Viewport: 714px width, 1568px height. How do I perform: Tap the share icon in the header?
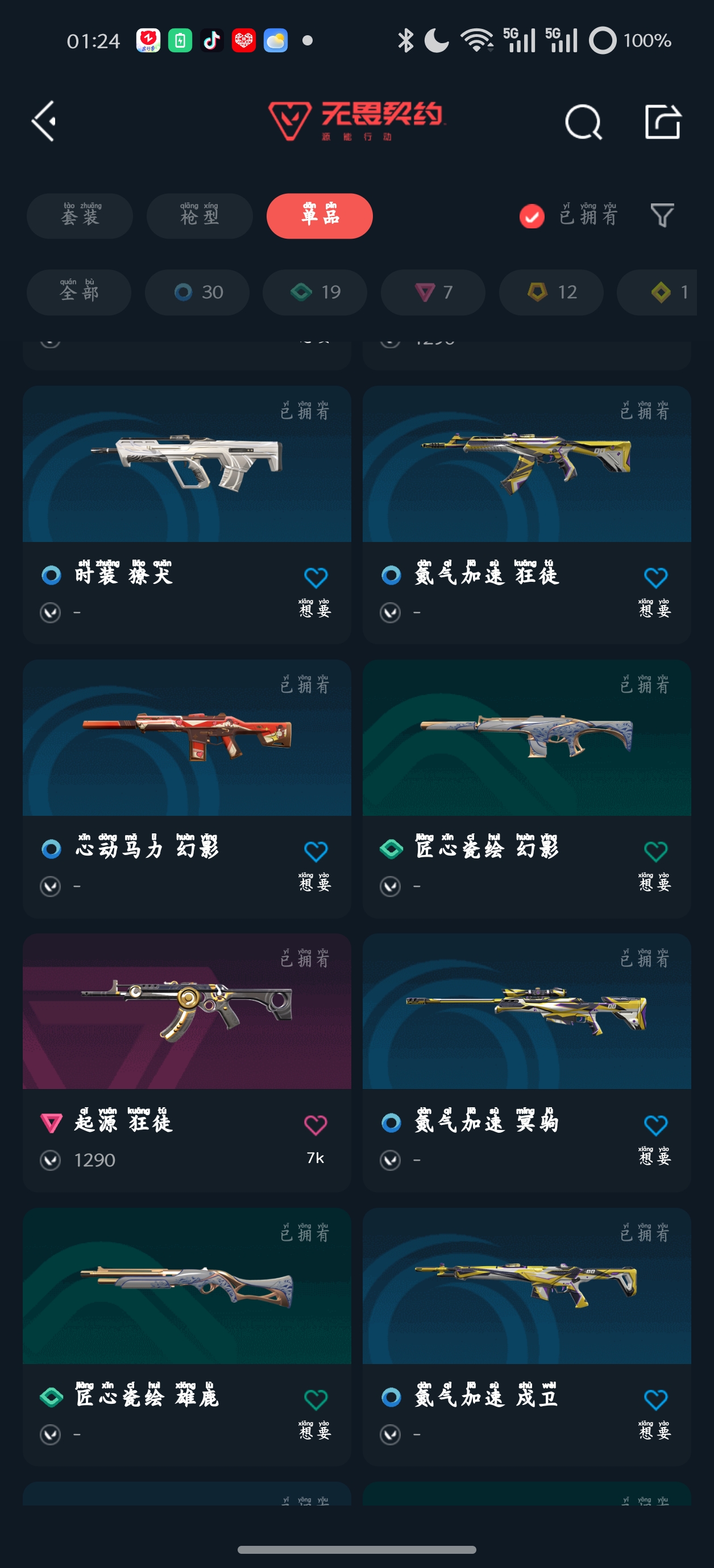(x=662, y=121)
